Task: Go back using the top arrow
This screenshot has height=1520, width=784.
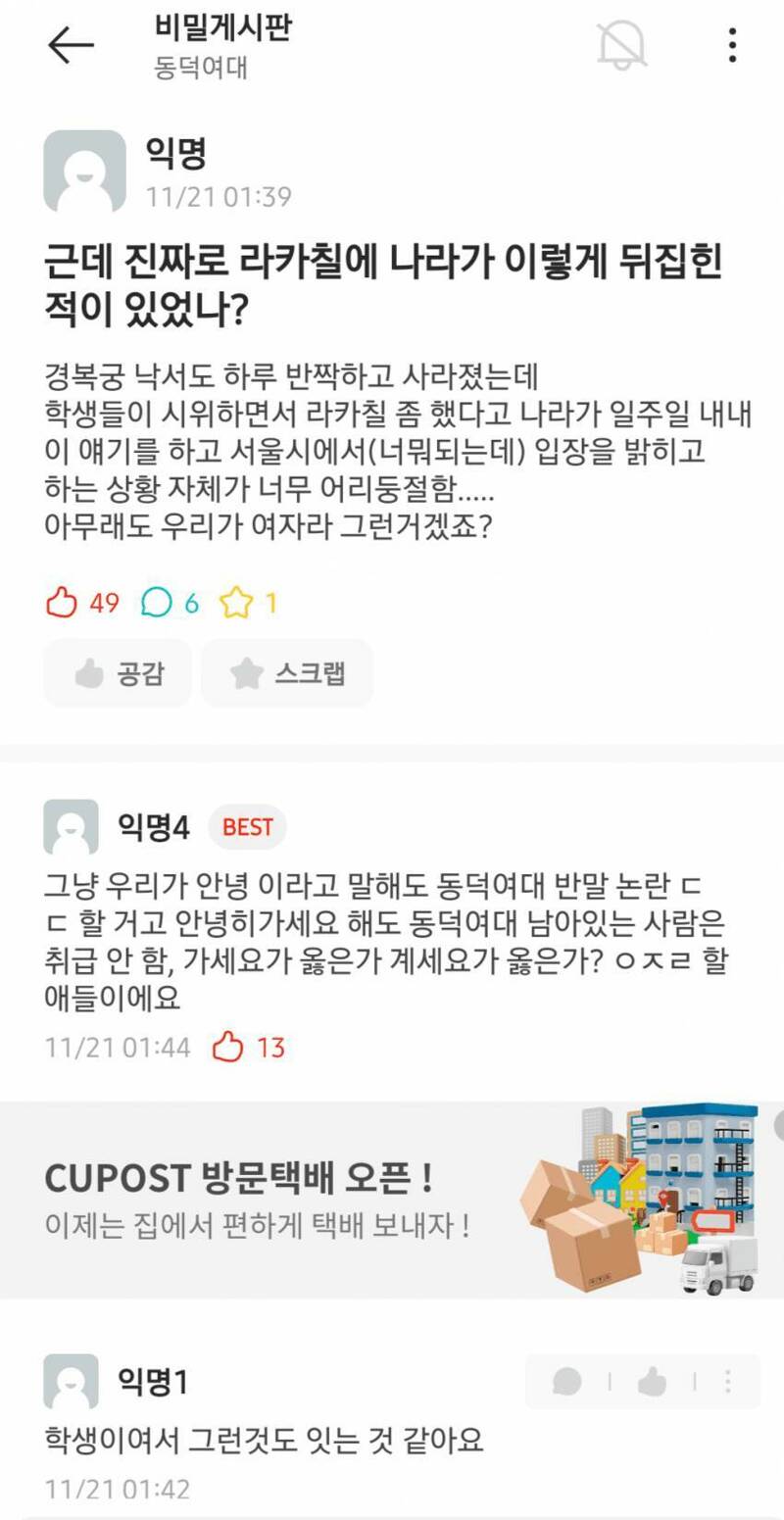Action: pyautogui.click(x=71, y=45)
